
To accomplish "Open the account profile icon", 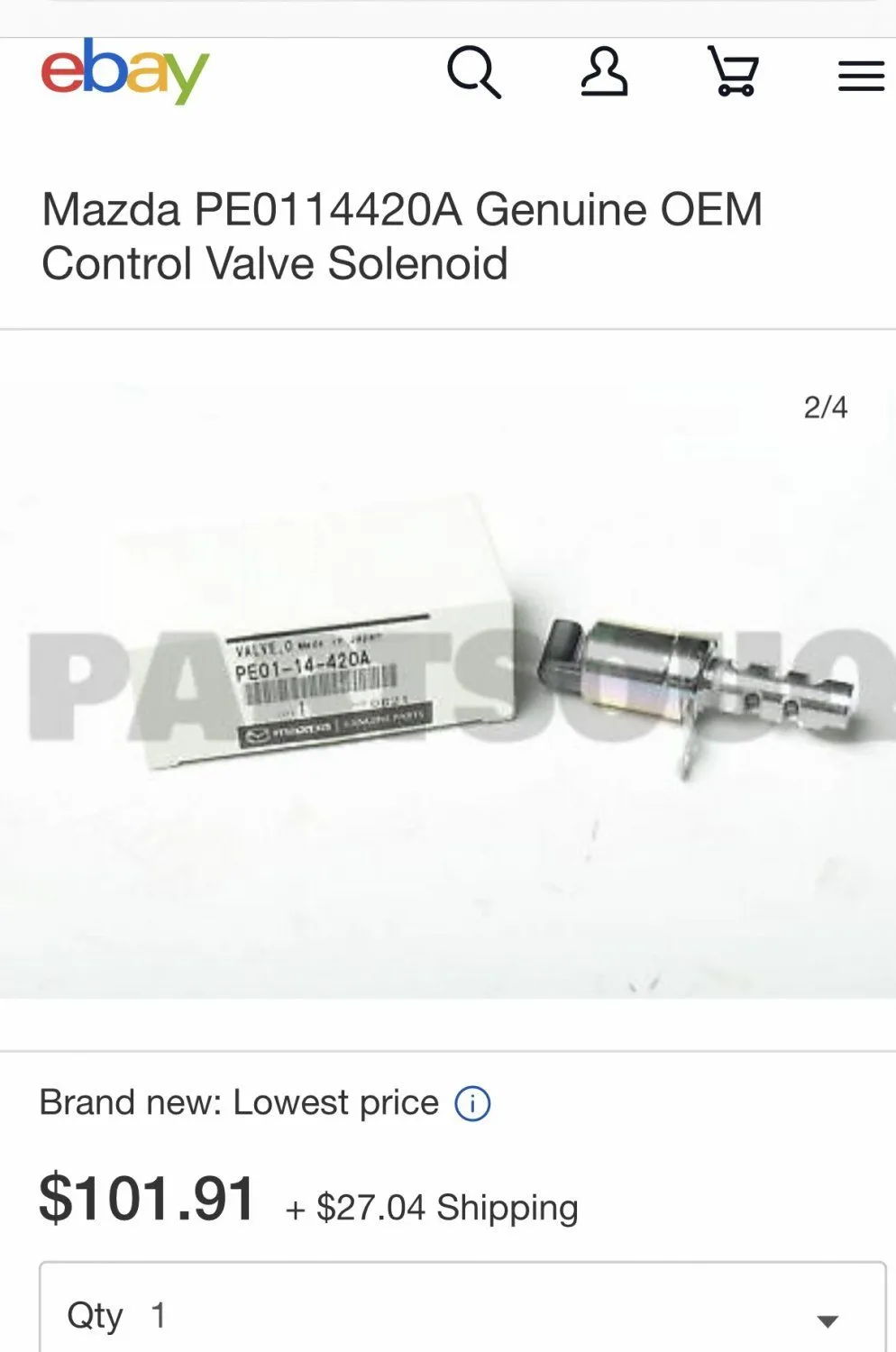I will tap(603, 71).
